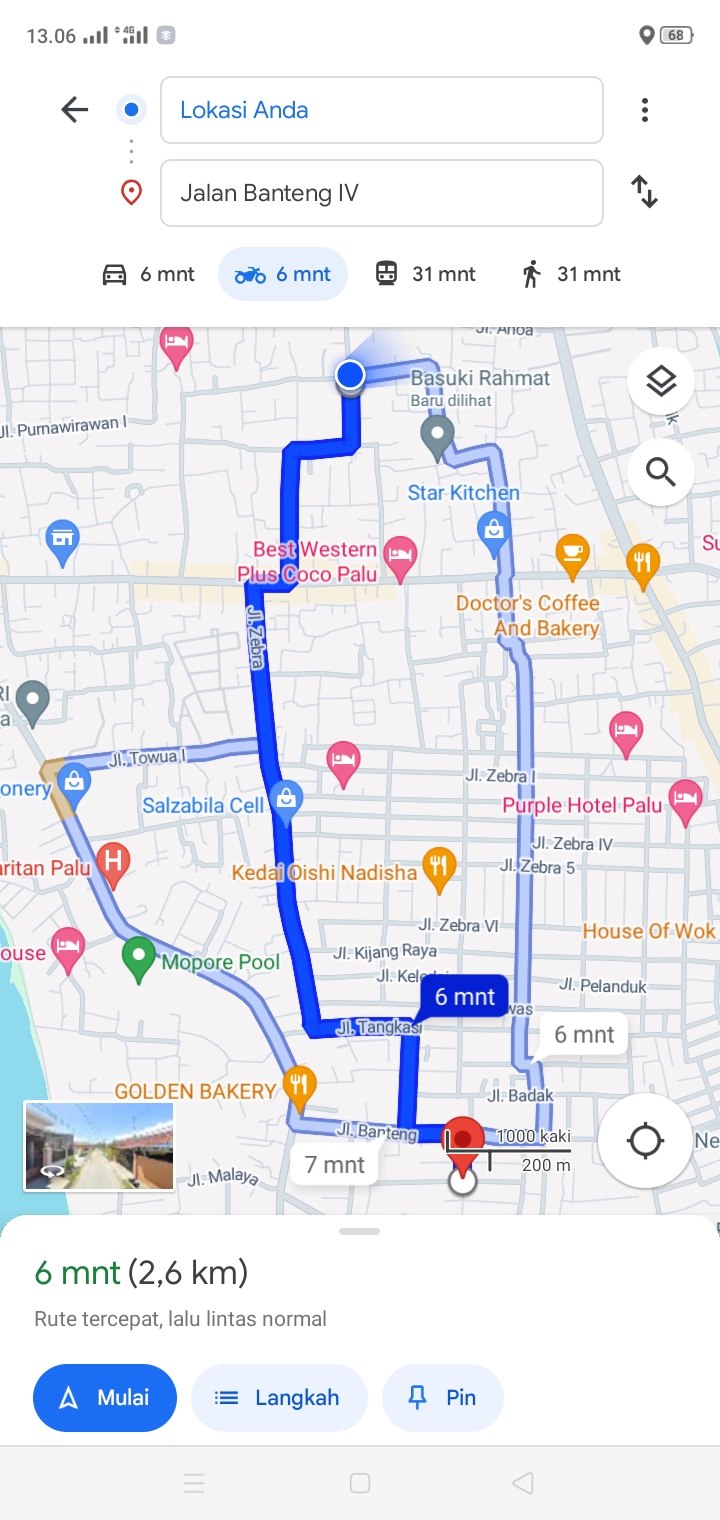Viewport: 720px width, 1520px height.
Task: Pin this route
Action: [443, 1398]
